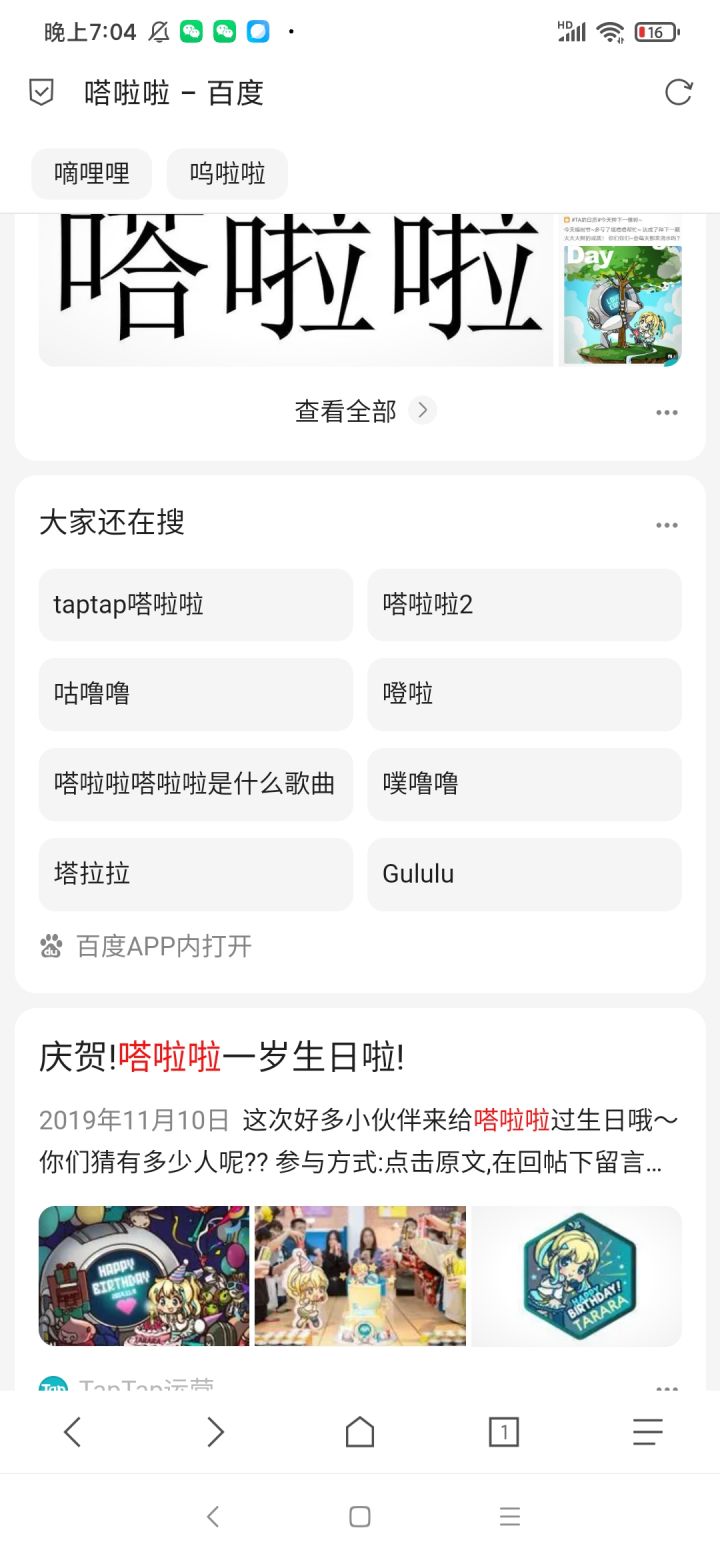Tap the Baidu bear logo near 百度APP内打开
The image size is (720, 1560).
(x=47, y=946)
